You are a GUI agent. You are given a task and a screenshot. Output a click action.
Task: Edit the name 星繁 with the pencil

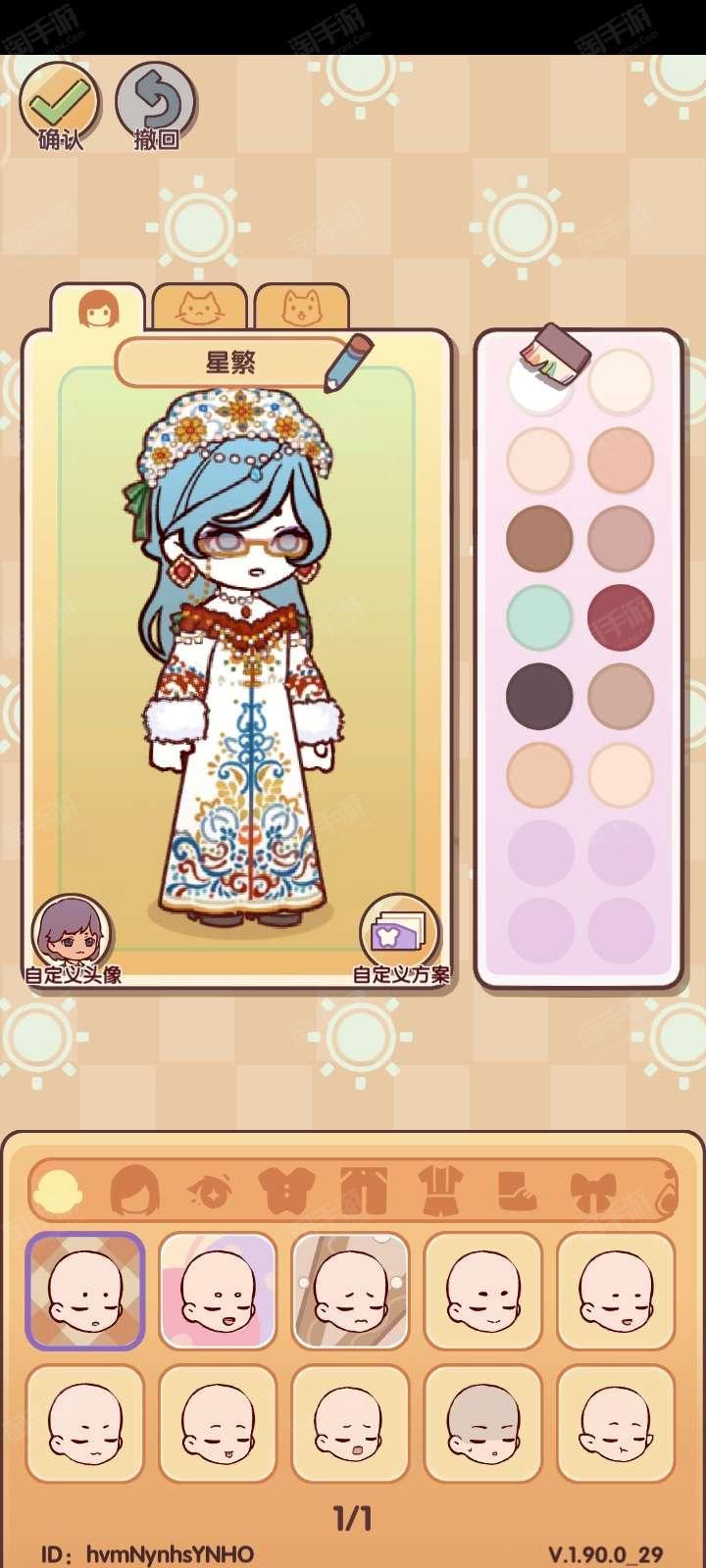[347, 363]
